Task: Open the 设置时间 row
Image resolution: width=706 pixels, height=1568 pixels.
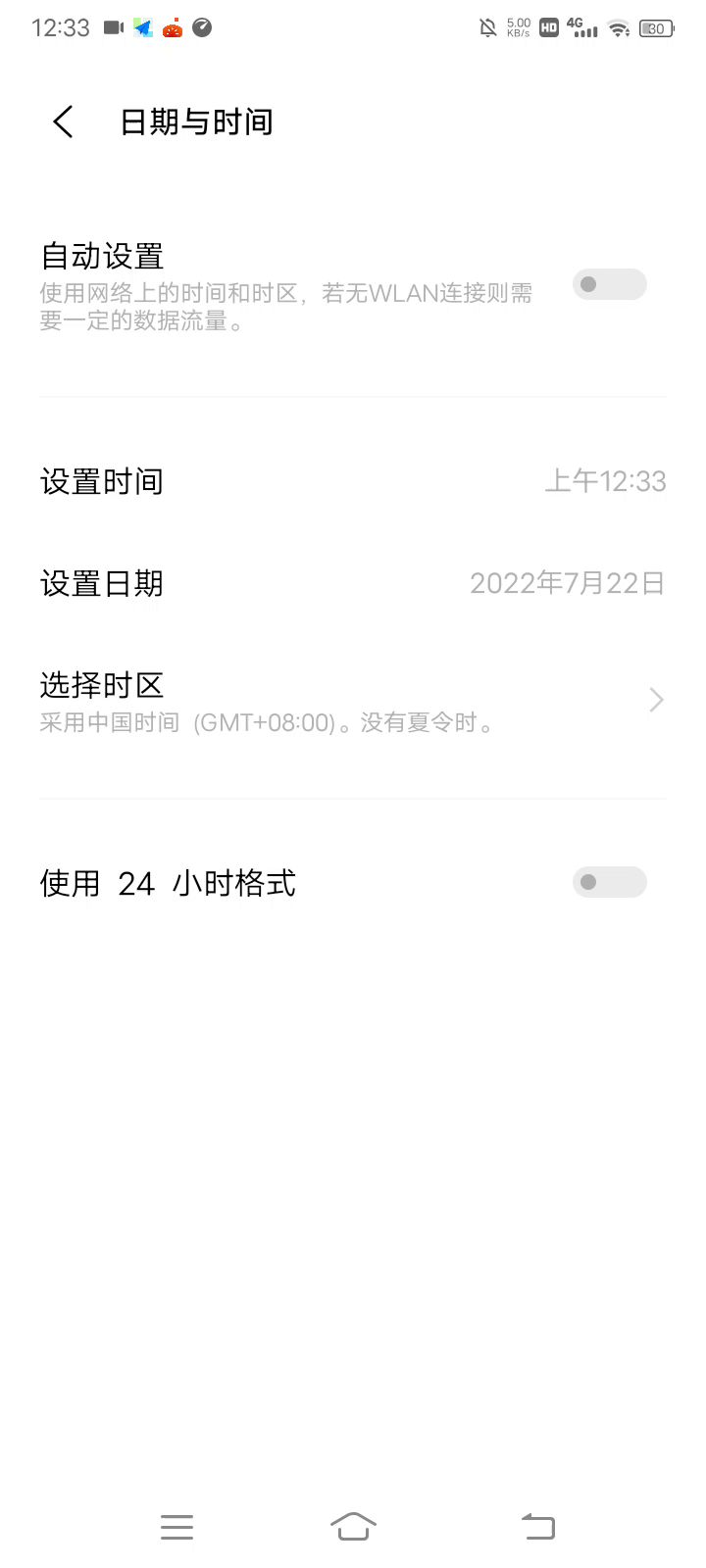Action: click(353, 481)
